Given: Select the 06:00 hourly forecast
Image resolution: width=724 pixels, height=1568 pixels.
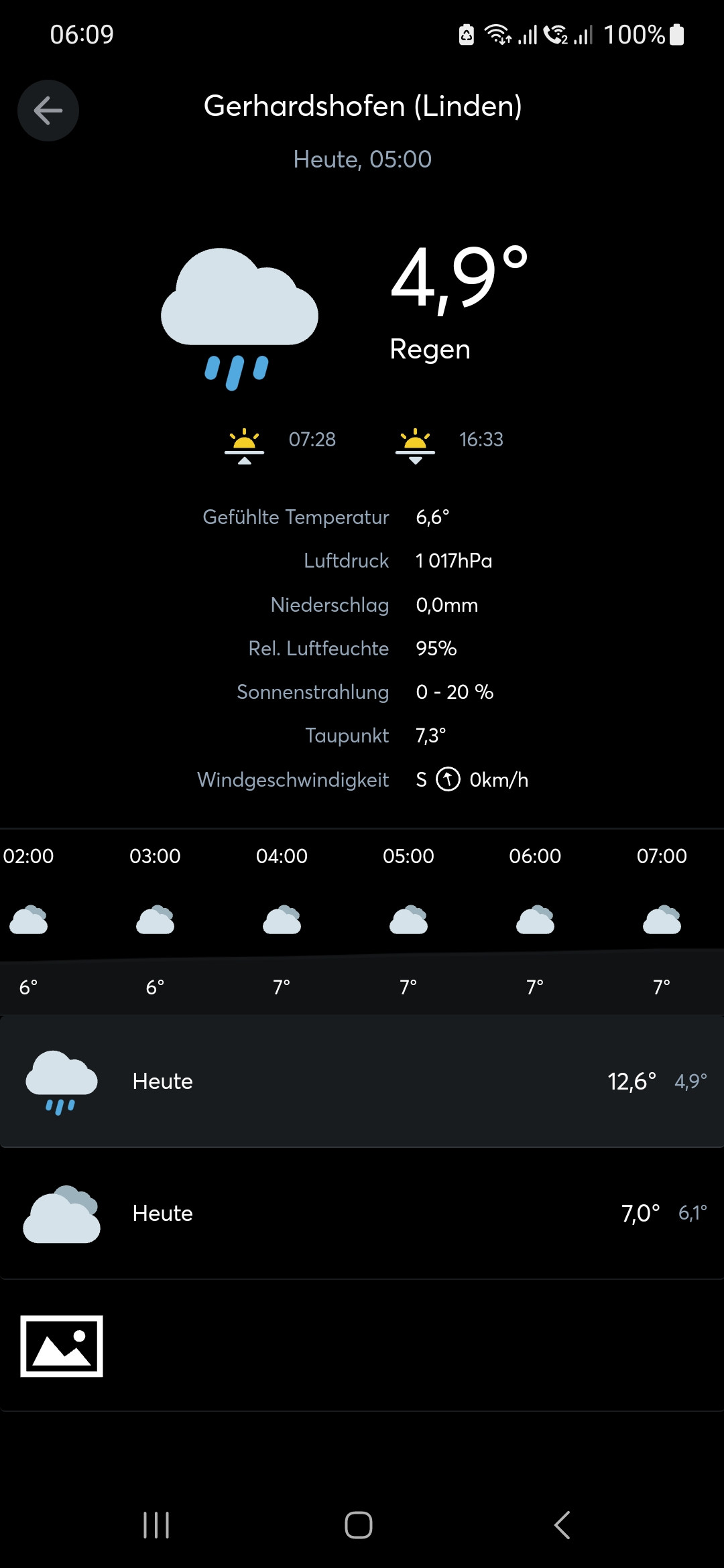Looking at the screenshot, I should 535,921.
